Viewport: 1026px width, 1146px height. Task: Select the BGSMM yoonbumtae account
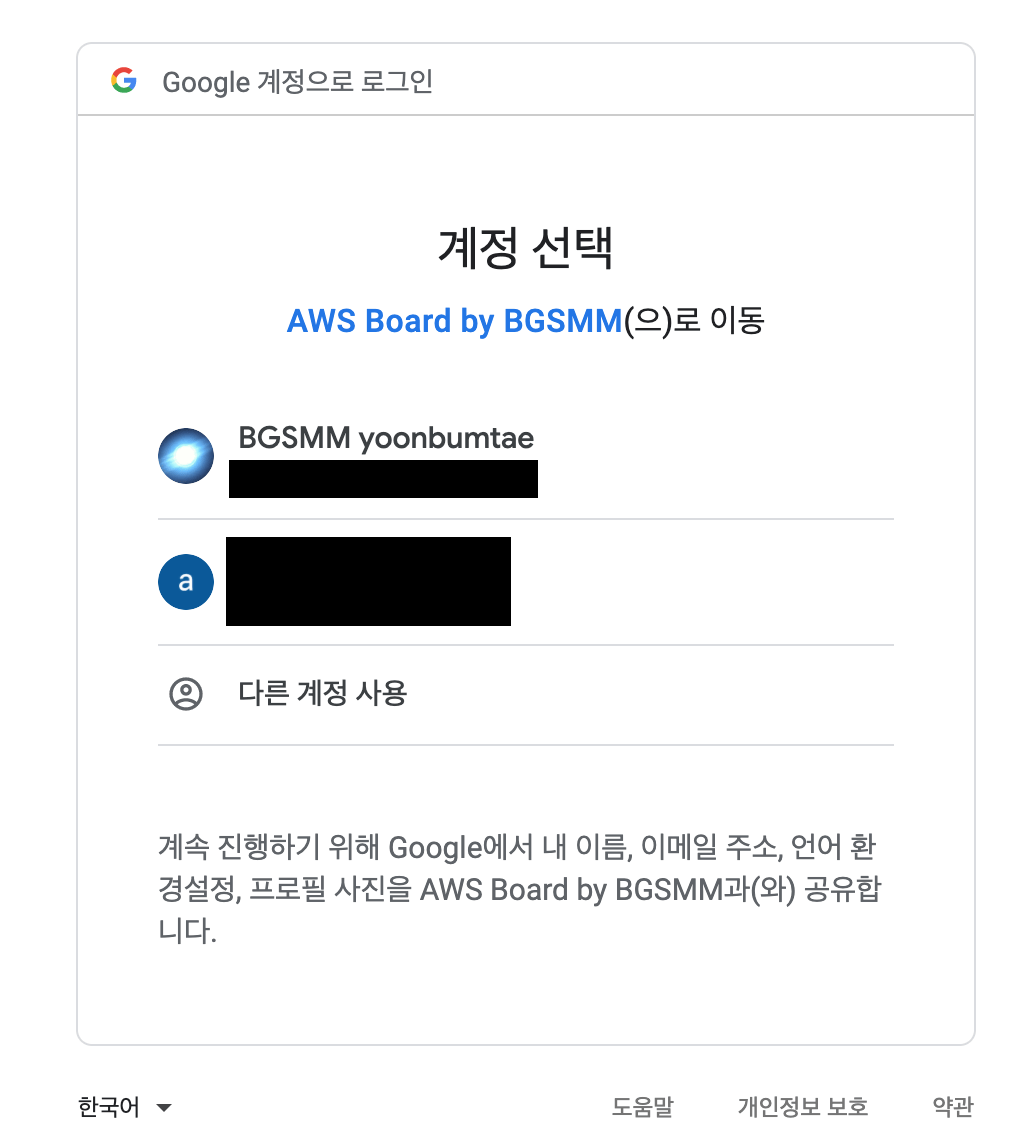click(x=385, y=456)
